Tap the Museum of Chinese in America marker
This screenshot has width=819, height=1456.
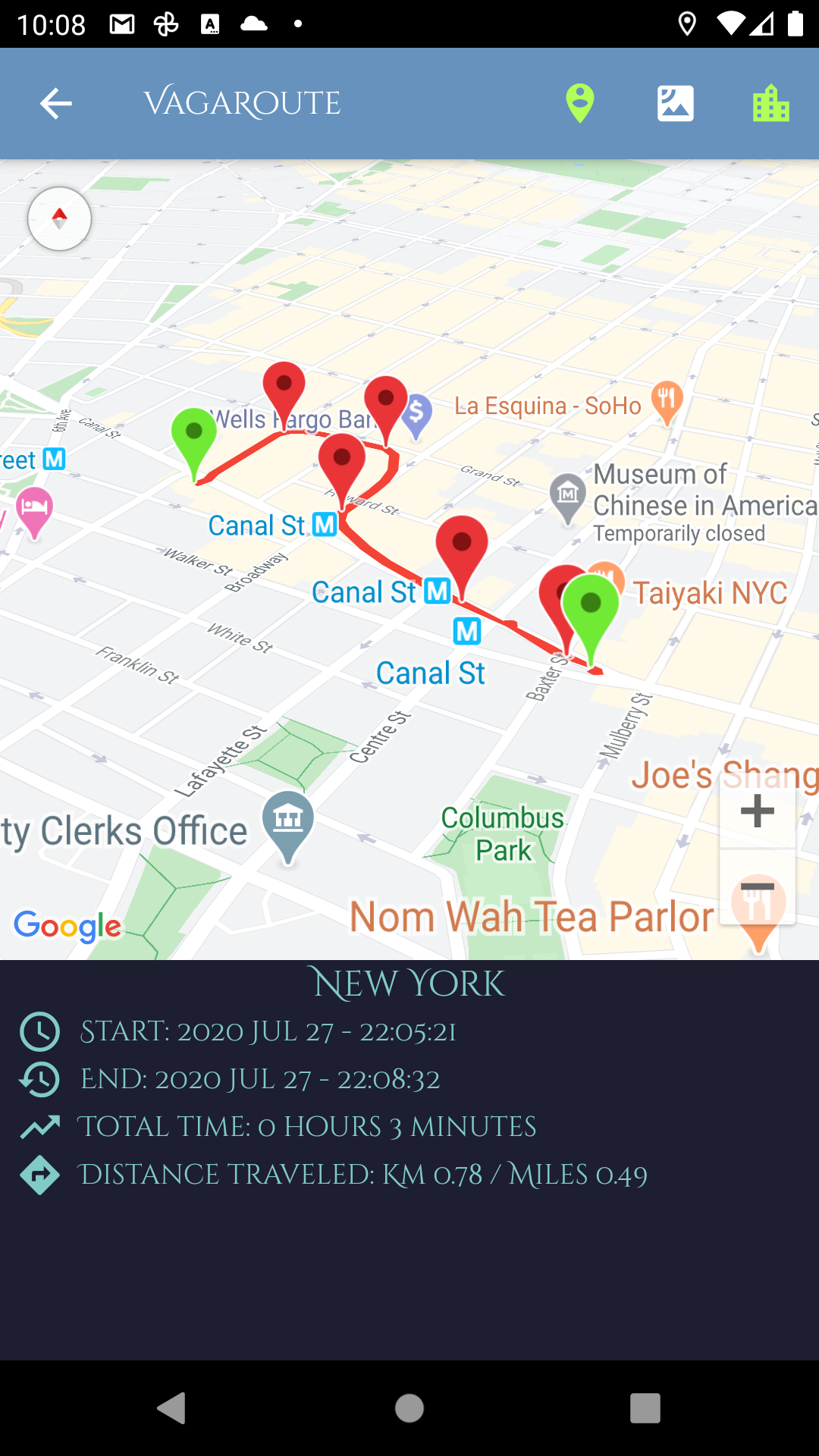click(568, 495)
